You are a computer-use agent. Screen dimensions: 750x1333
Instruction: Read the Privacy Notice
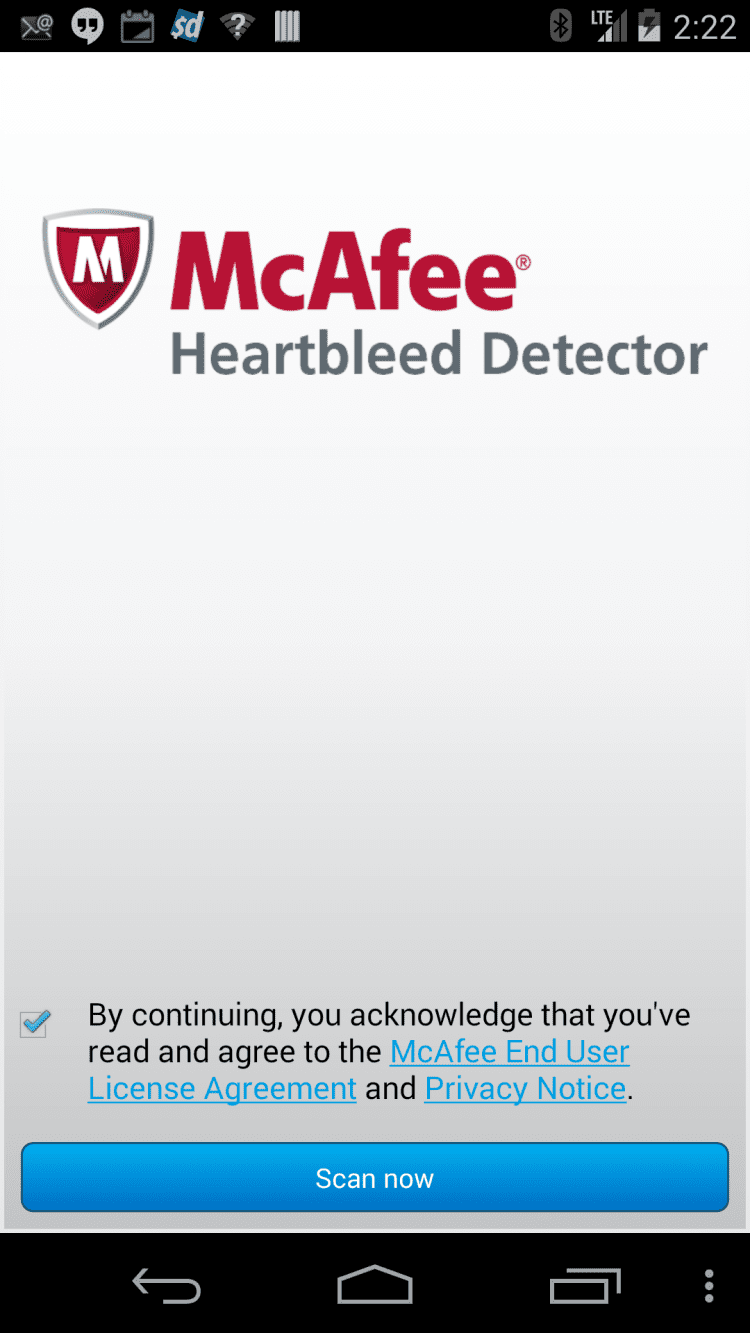[x=526, y=1088]
